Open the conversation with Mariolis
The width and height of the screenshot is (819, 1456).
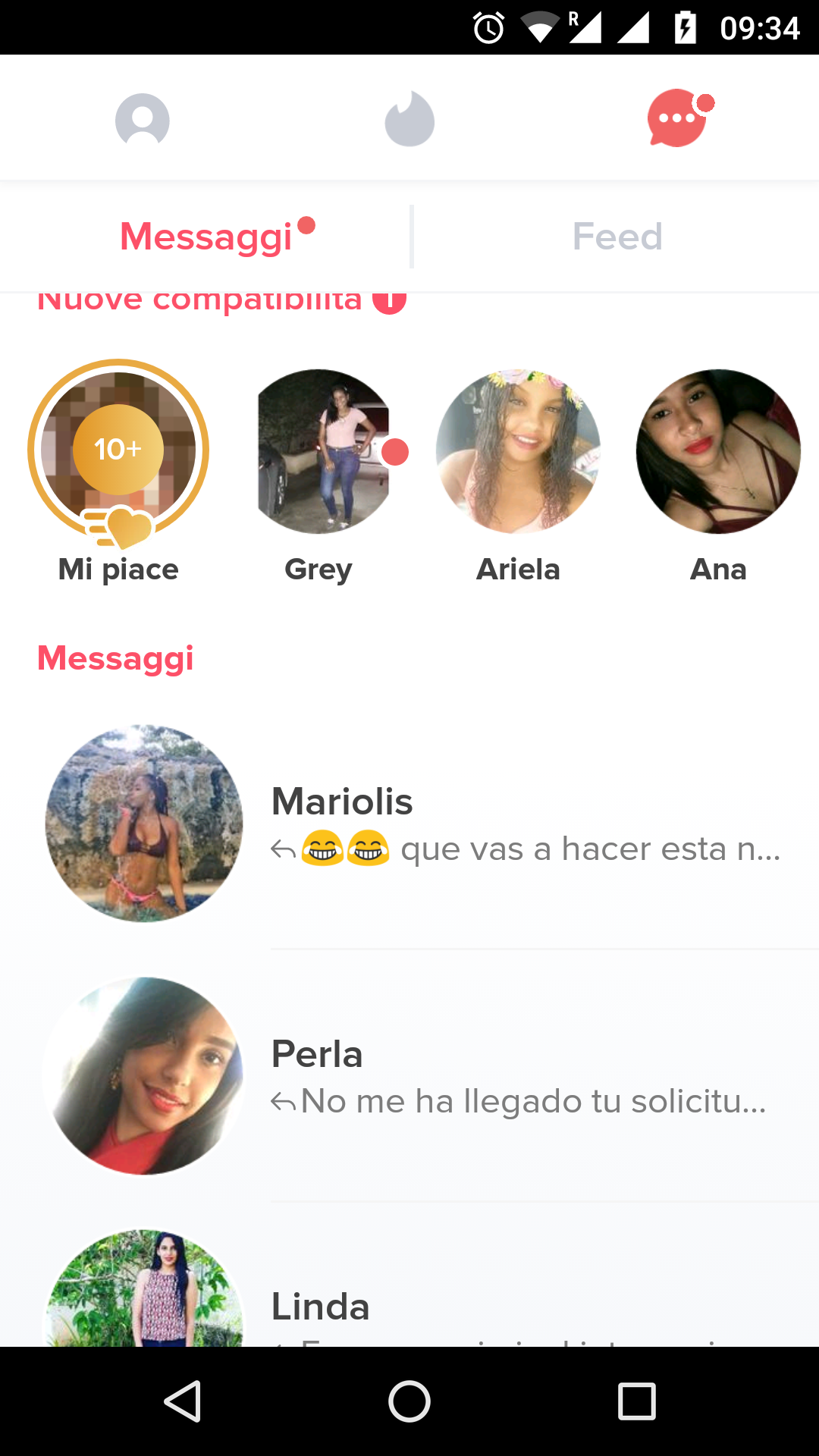click(x=455, y=823)
